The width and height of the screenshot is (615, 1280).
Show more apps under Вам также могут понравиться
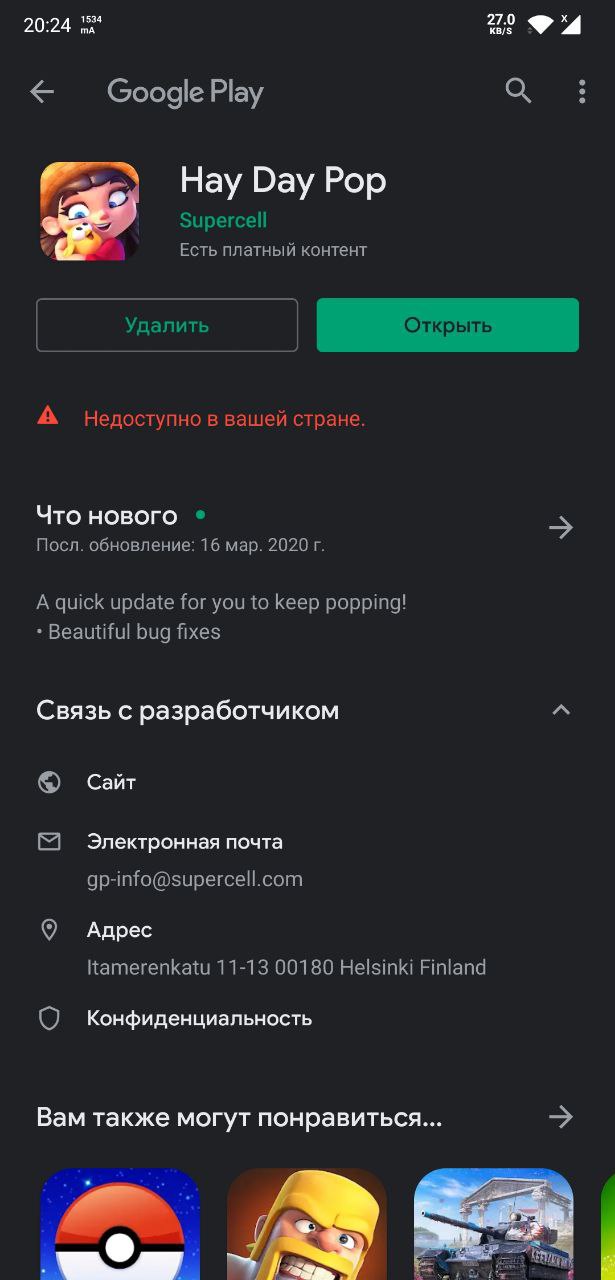click(x=561, y=1117)
